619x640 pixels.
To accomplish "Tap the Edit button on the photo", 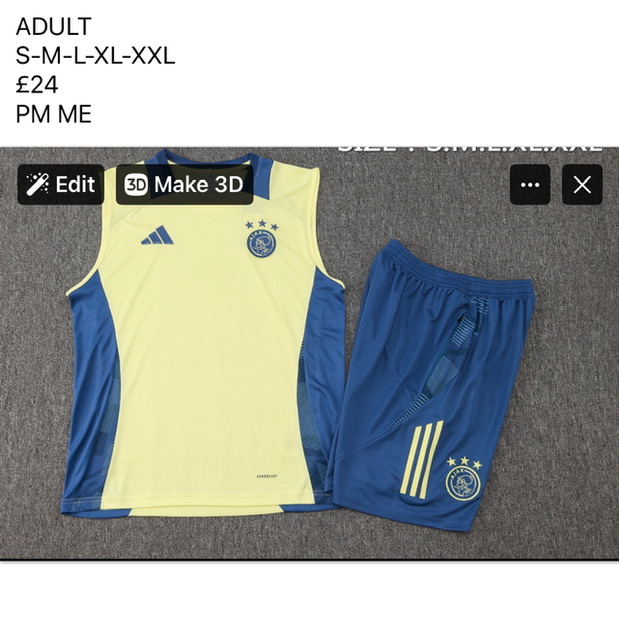I will point(60,185).
